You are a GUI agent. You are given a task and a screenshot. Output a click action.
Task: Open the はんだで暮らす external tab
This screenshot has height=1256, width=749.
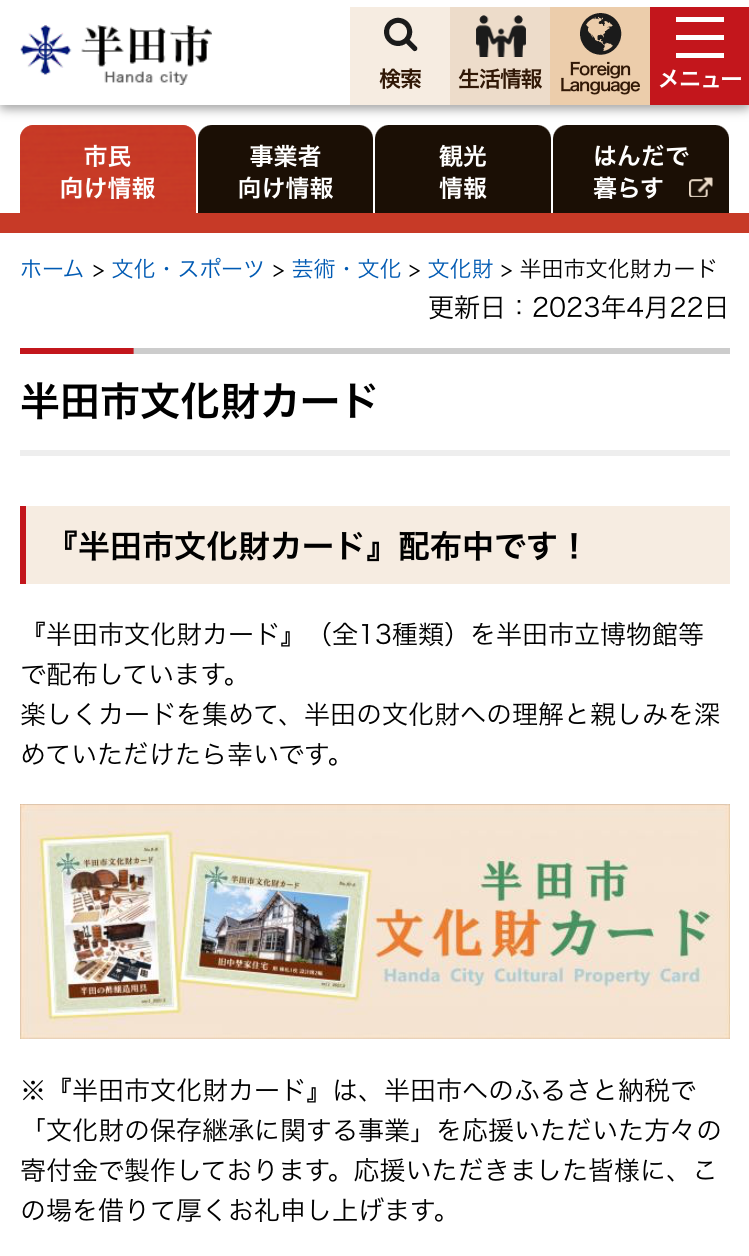tap(641, 171)
